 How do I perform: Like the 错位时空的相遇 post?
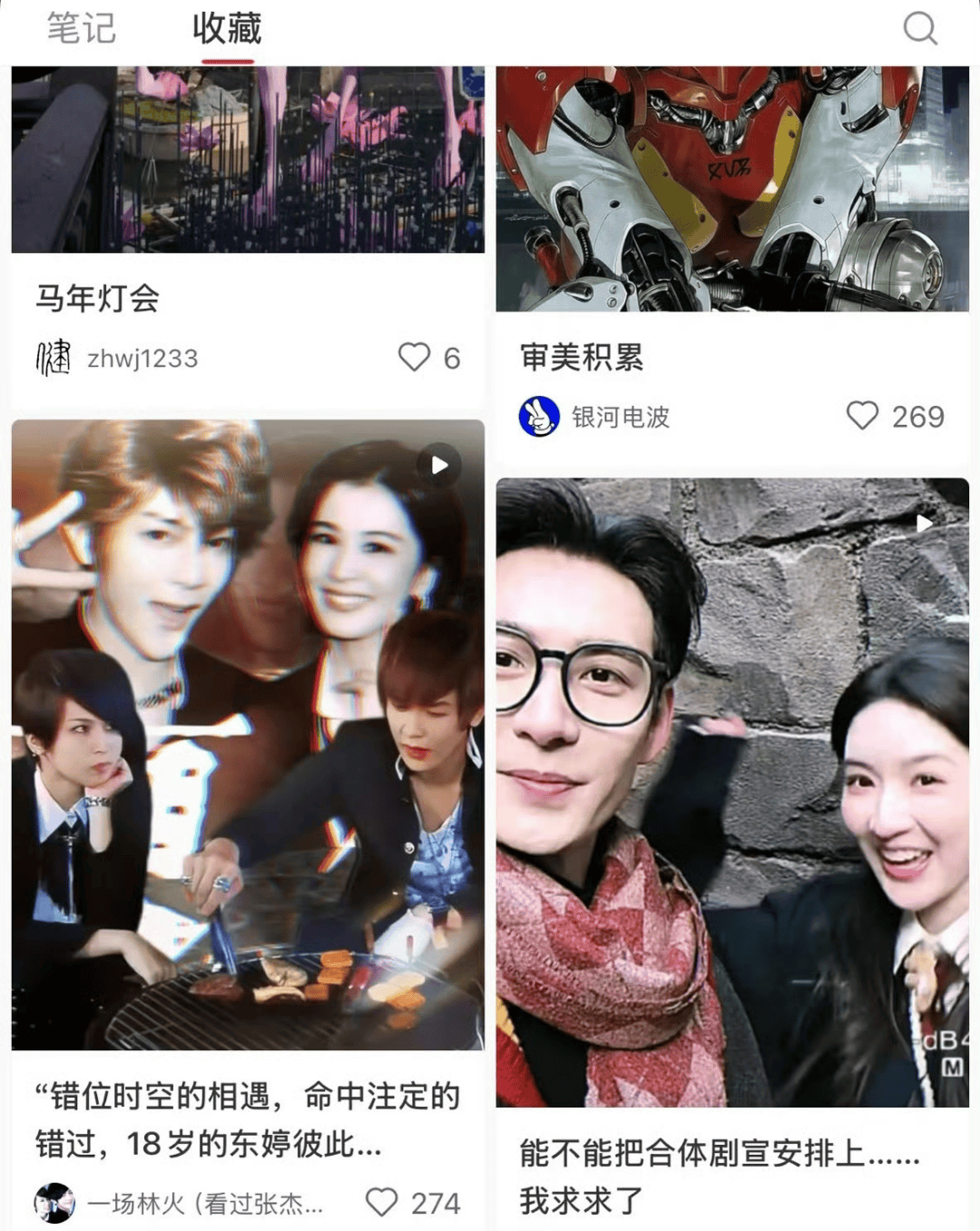(382, 1202)
